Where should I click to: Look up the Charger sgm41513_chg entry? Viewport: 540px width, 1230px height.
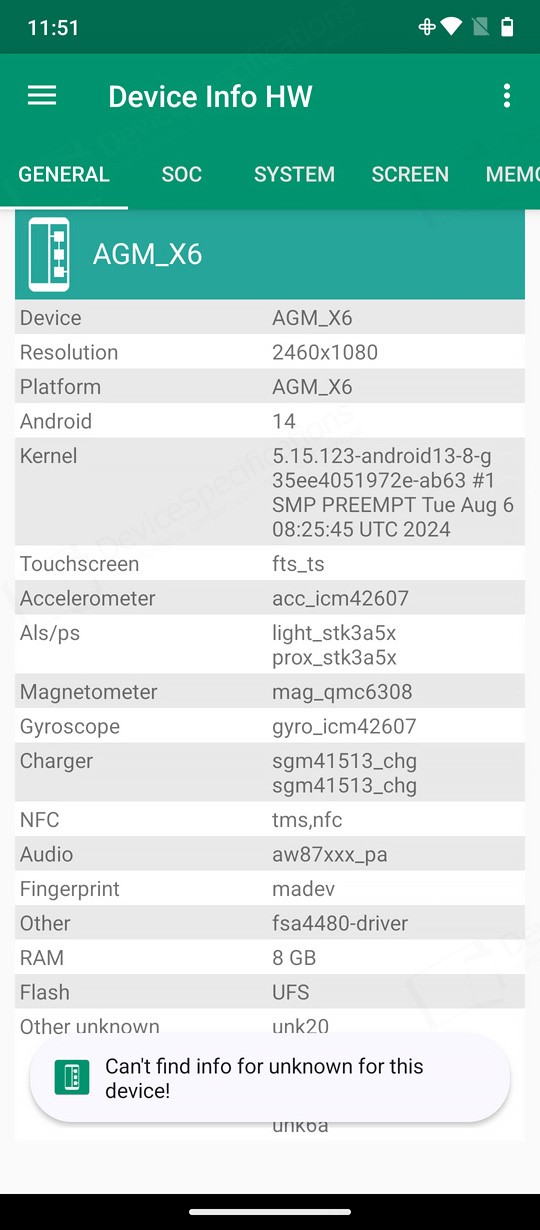(x=270, y=773)
